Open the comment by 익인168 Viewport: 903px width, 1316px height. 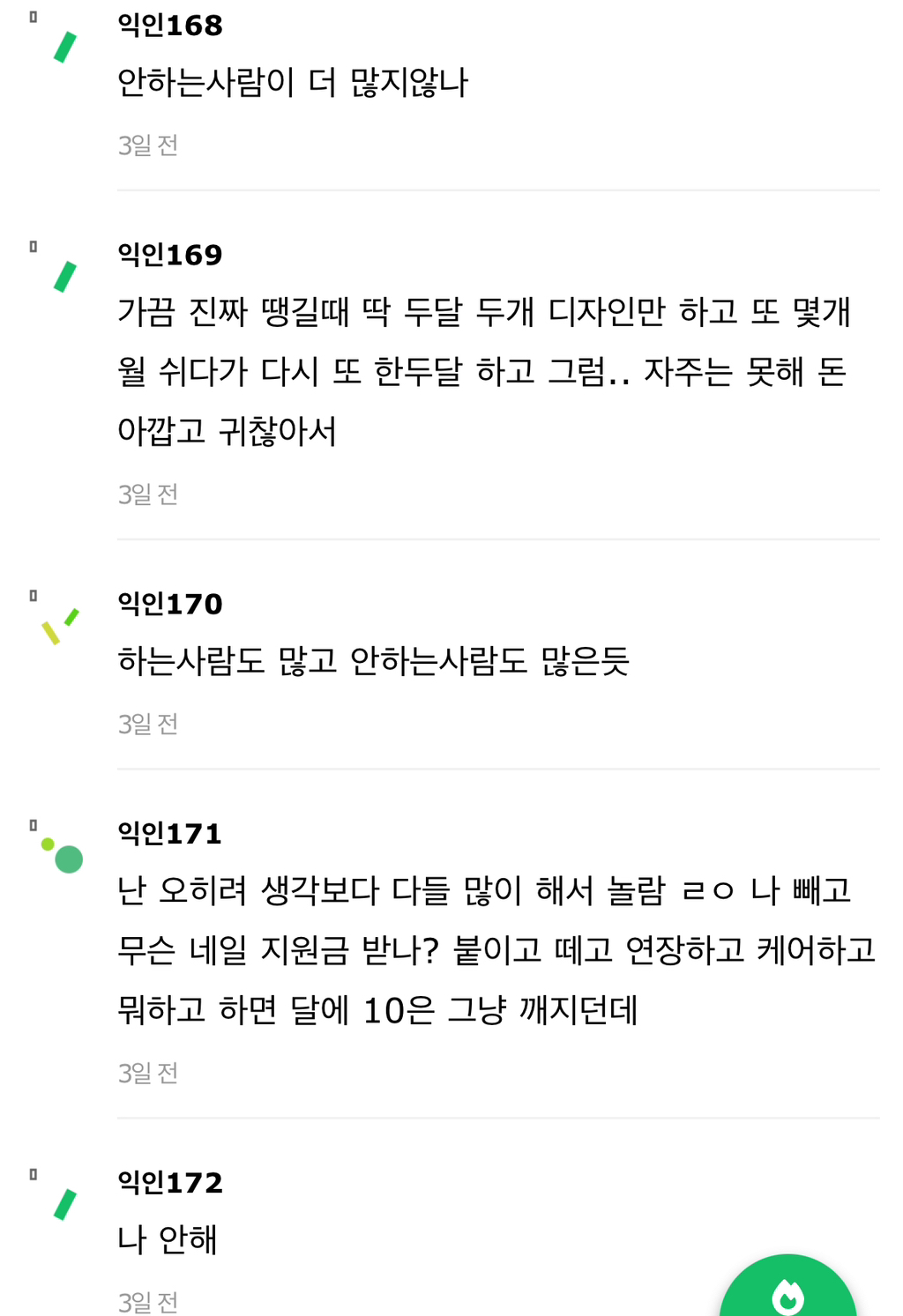click(x=293, y=83)
